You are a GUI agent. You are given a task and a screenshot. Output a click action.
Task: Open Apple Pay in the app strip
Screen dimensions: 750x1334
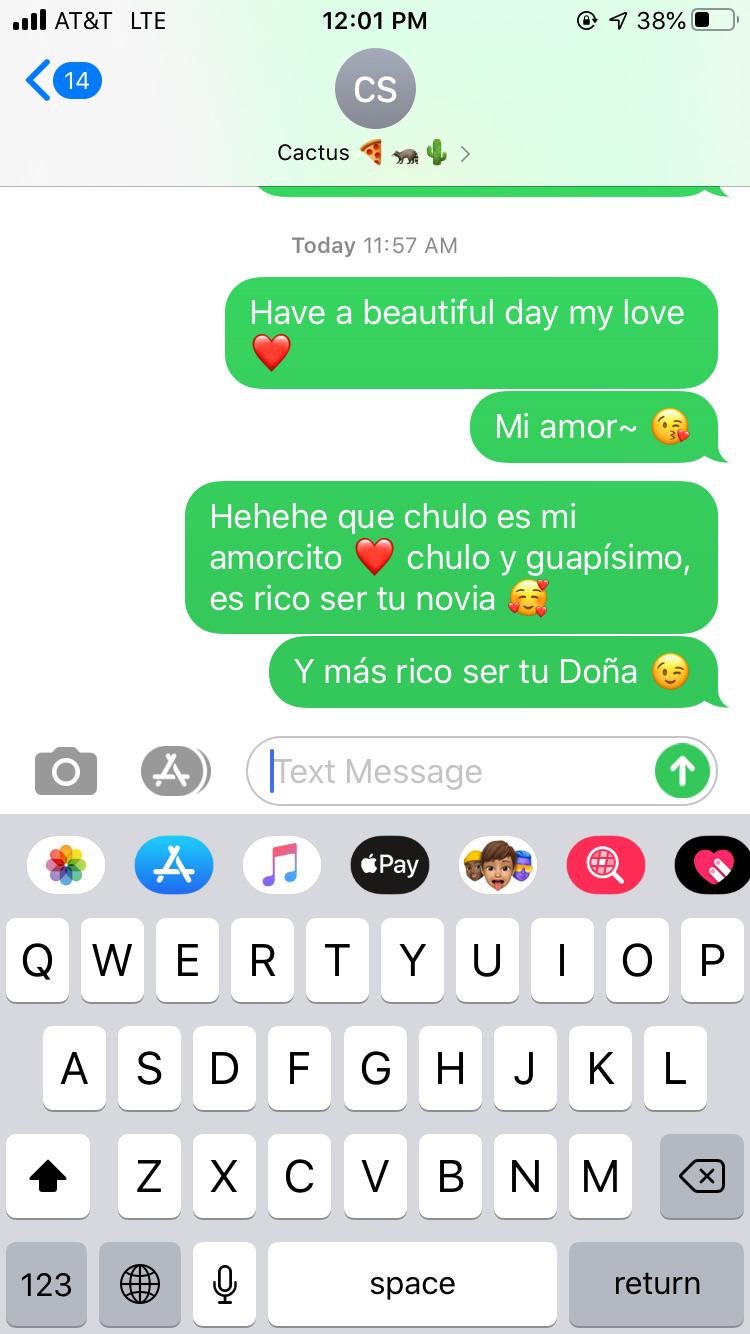[x=390, y=864]
